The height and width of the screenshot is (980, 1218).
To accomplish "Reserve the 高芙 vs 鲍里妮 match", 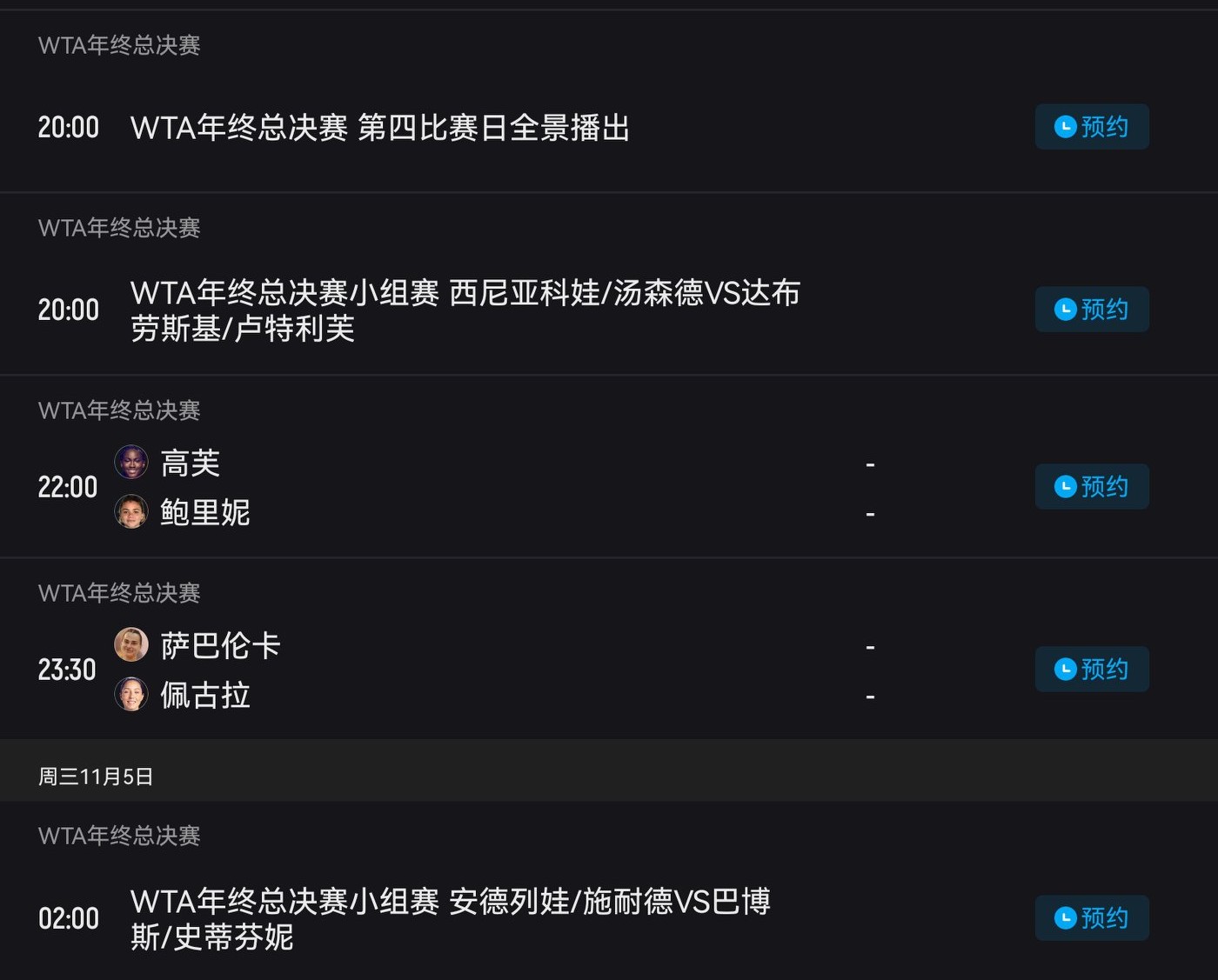I will (x=1091, y=487).
